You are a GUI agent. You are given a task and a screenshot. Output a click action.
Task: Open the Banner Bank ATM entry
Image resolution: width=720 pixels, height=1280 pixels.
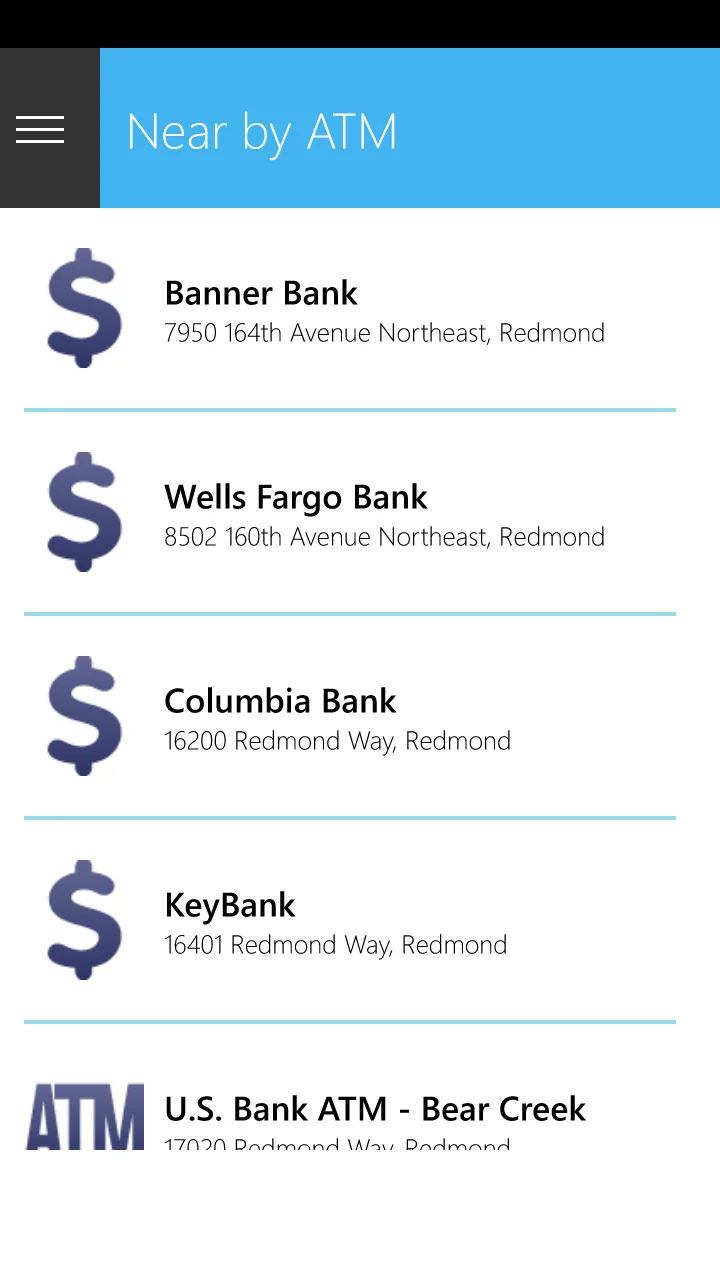point(350,309)
